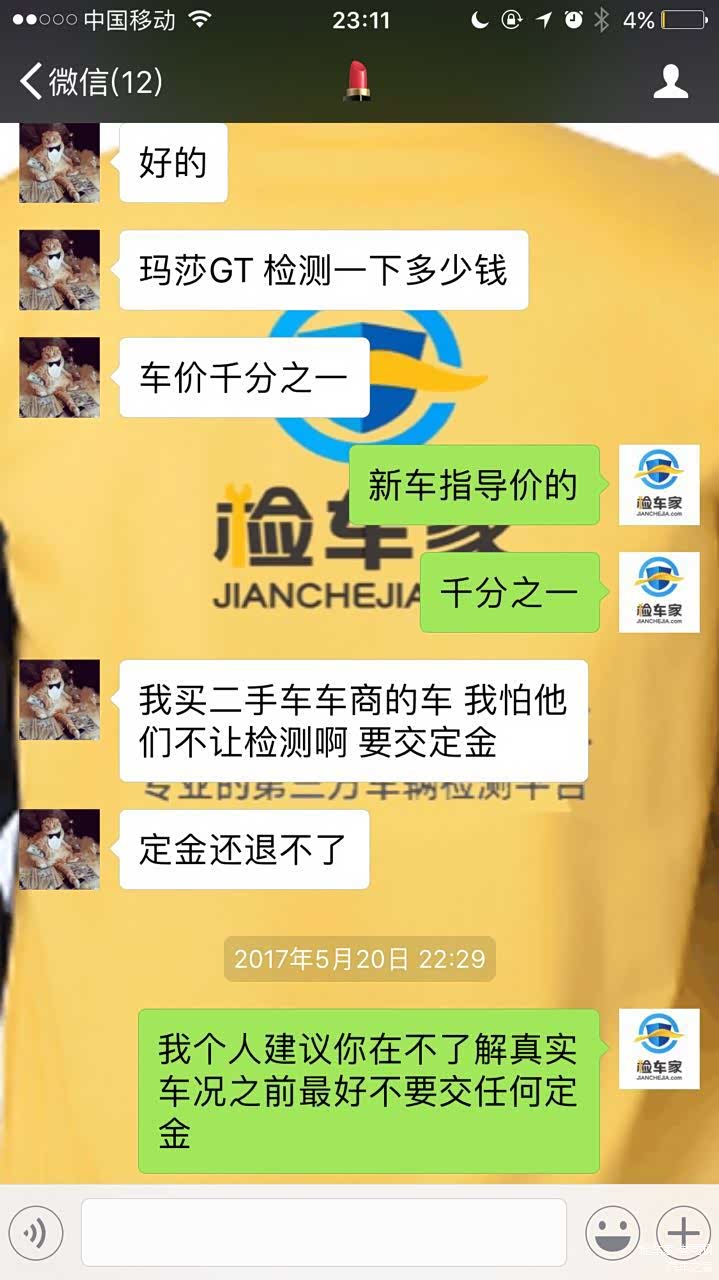This screenshot has height=1280, width=719.
Task: Tap the message text field
Action: click(323, 1233)
